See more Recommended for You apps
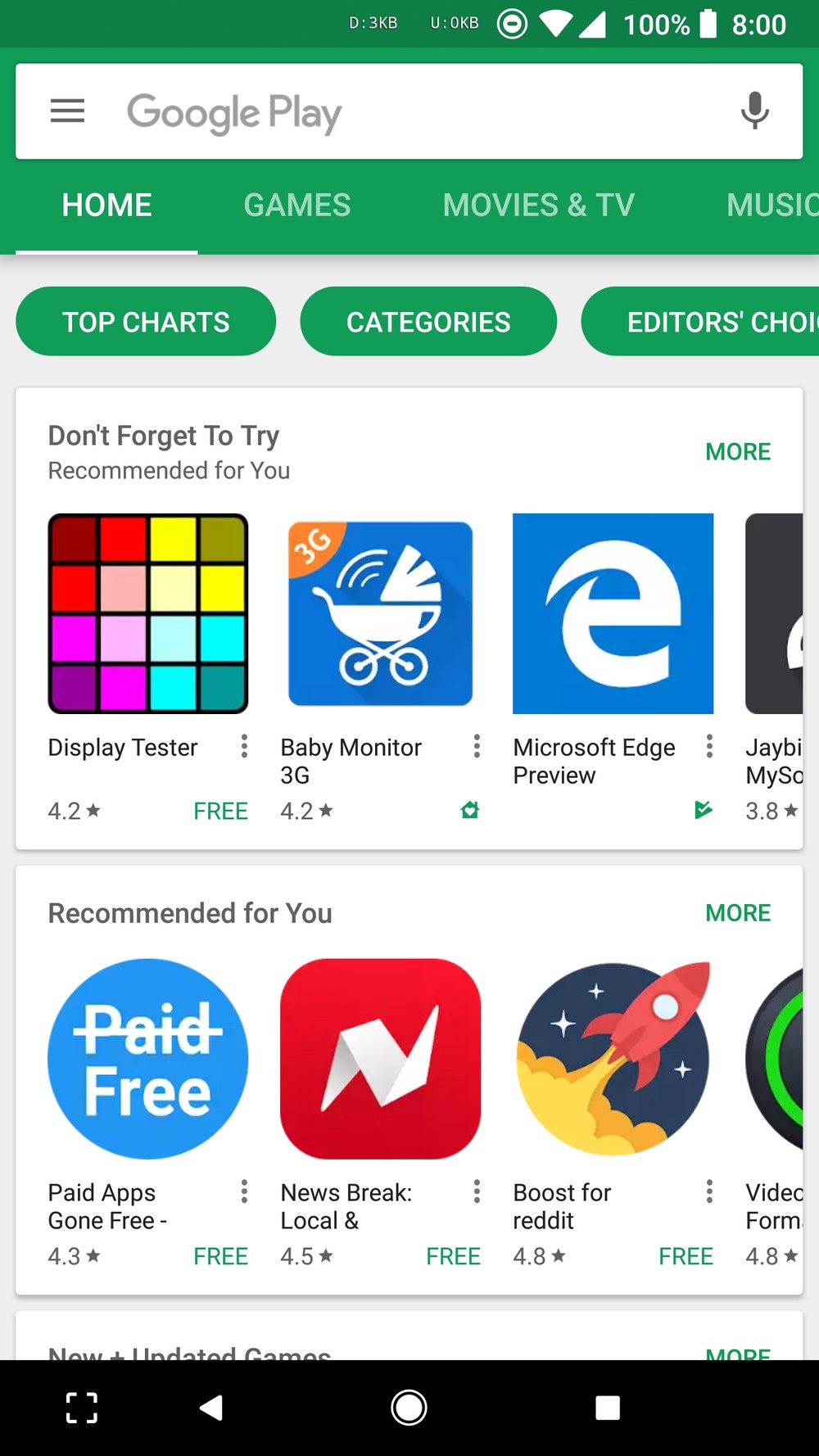 (x=737, y=913)
